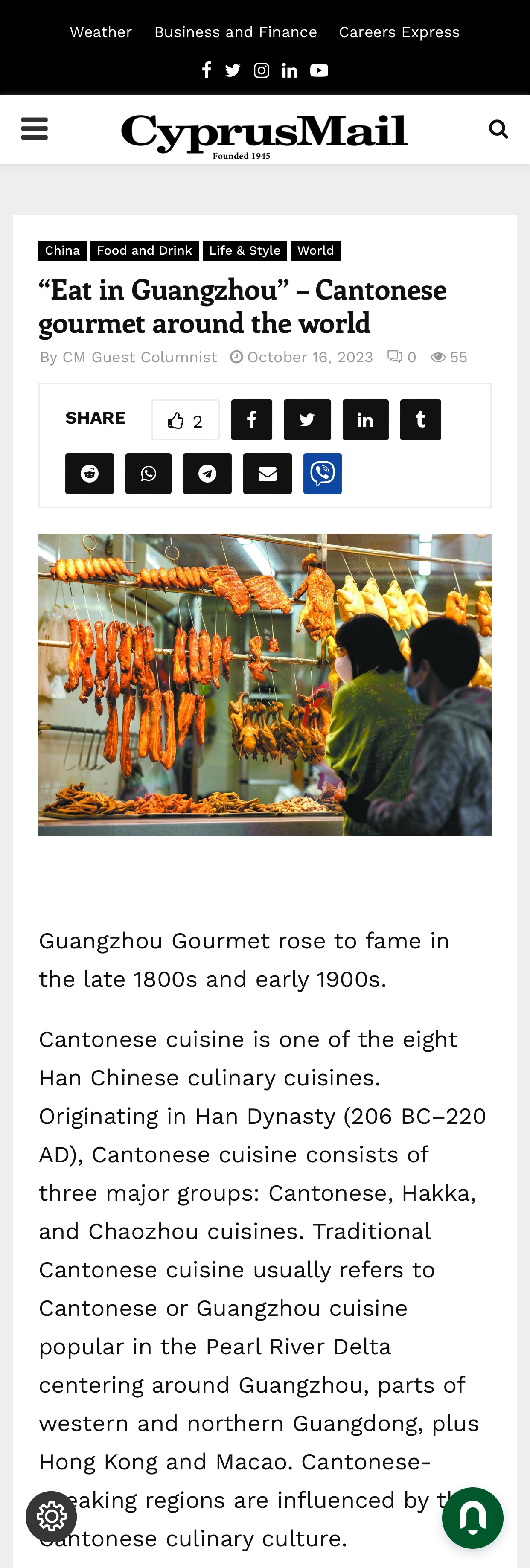Viewport: 530px width, 1568px height.
Task: Share the article via Reddit
Action: click(90, 474)
